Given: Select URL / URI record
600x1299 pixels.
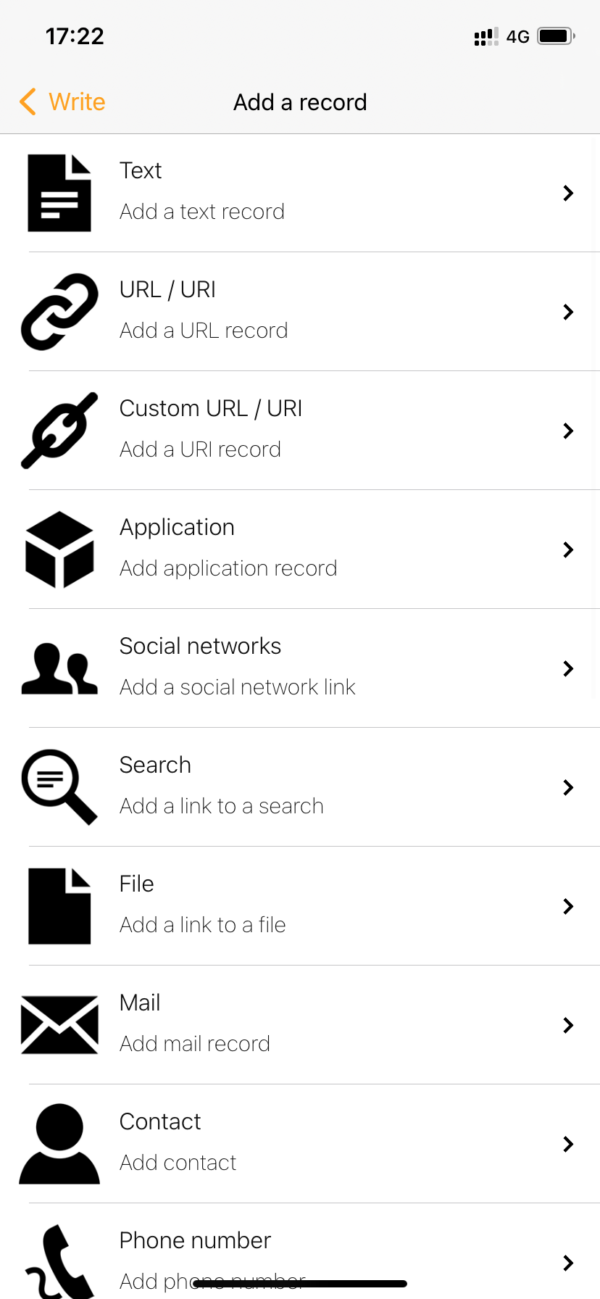Looking at the screenshot, I should [x=300, y=311].
